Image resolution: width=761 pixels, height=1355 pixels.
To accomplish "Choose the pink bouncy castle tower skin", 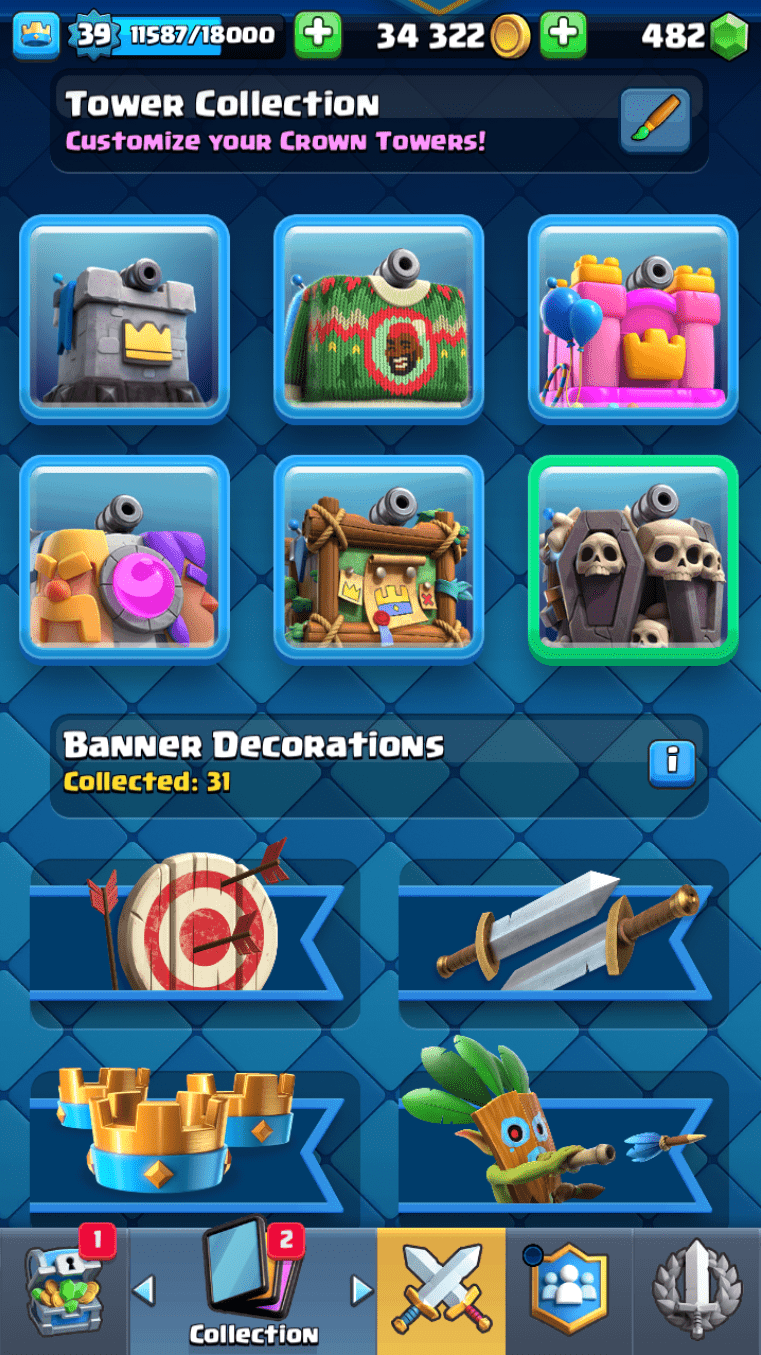I will click(633, 320).
